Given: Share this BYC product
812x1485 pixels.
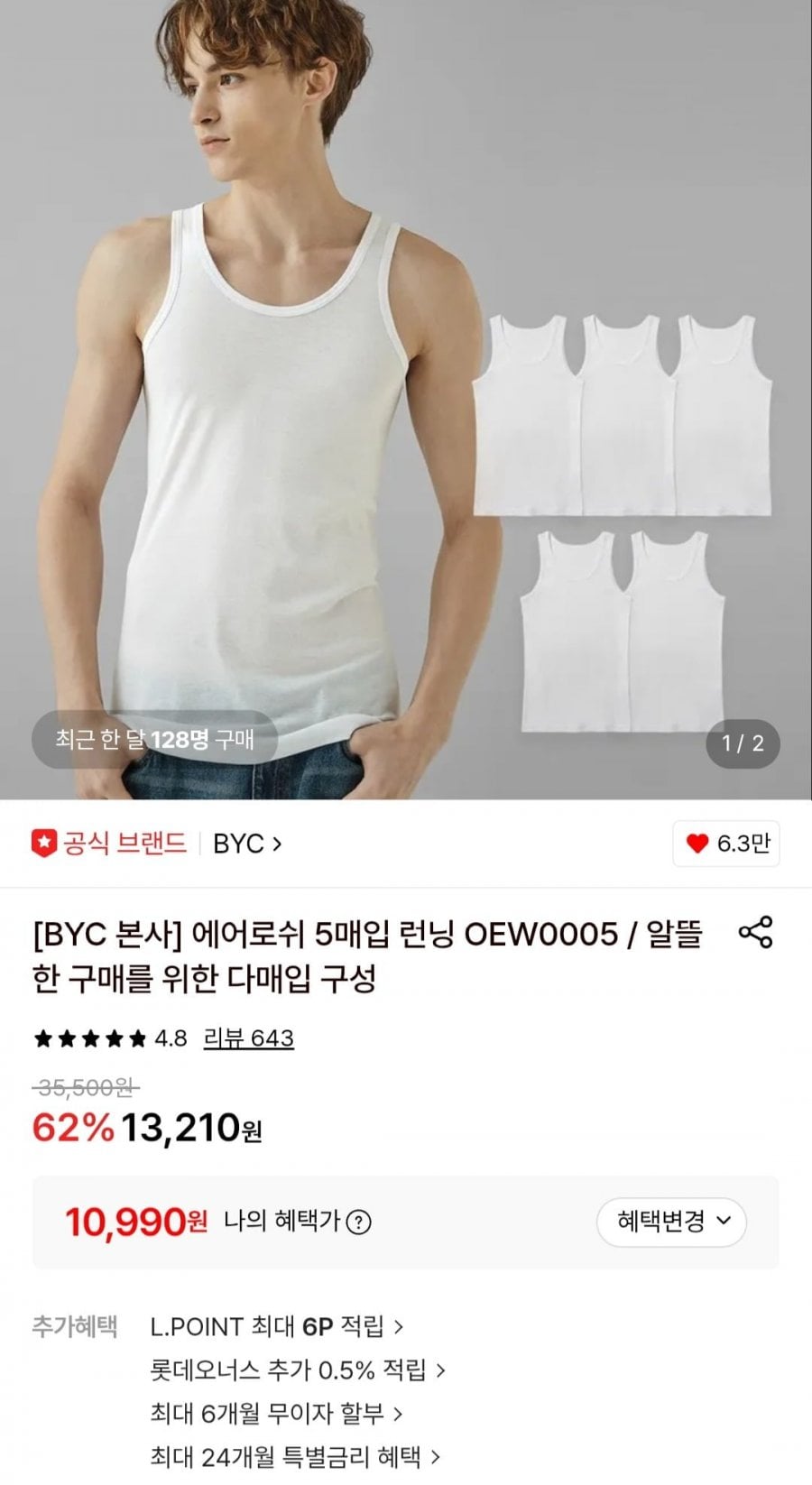Looking at the screenshot, I should [755, 932].
